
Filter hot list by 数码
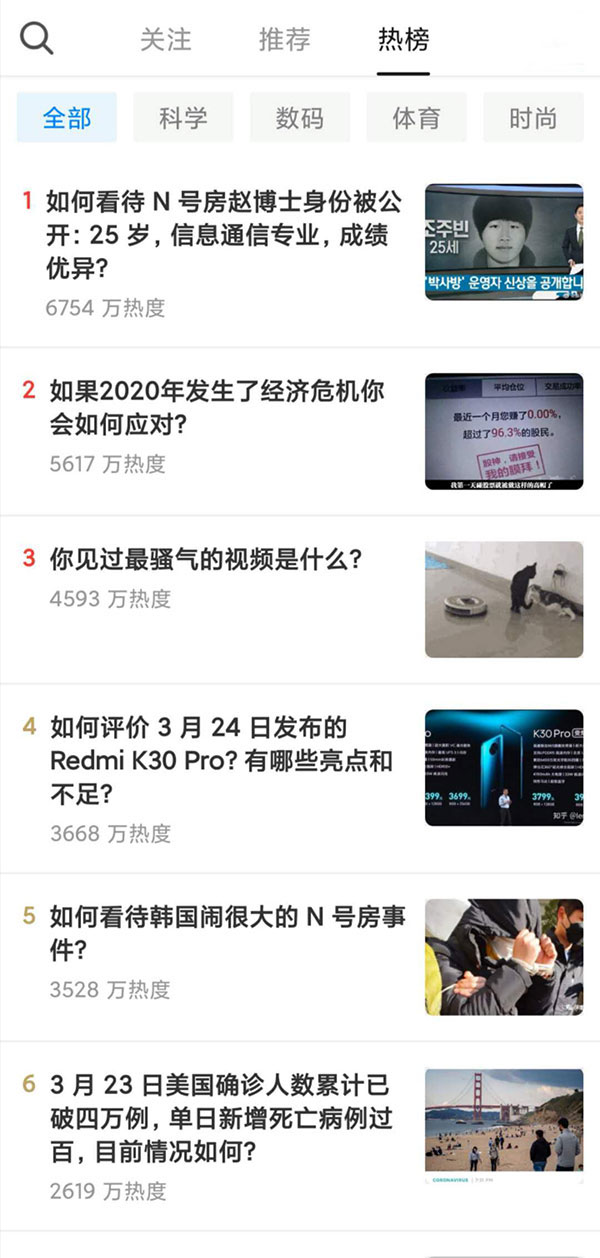(x=300, y=118)
